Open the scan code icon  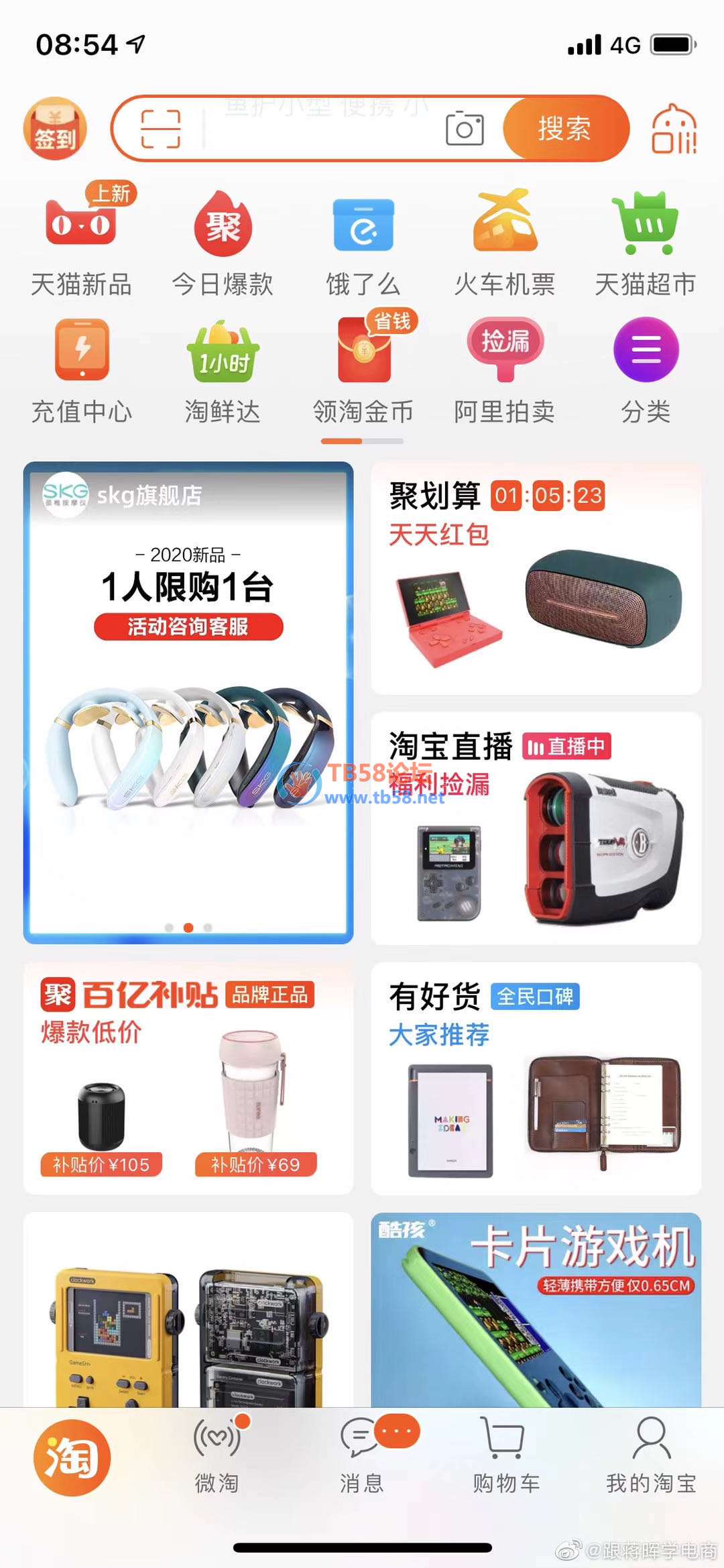(x=161, y=129)
